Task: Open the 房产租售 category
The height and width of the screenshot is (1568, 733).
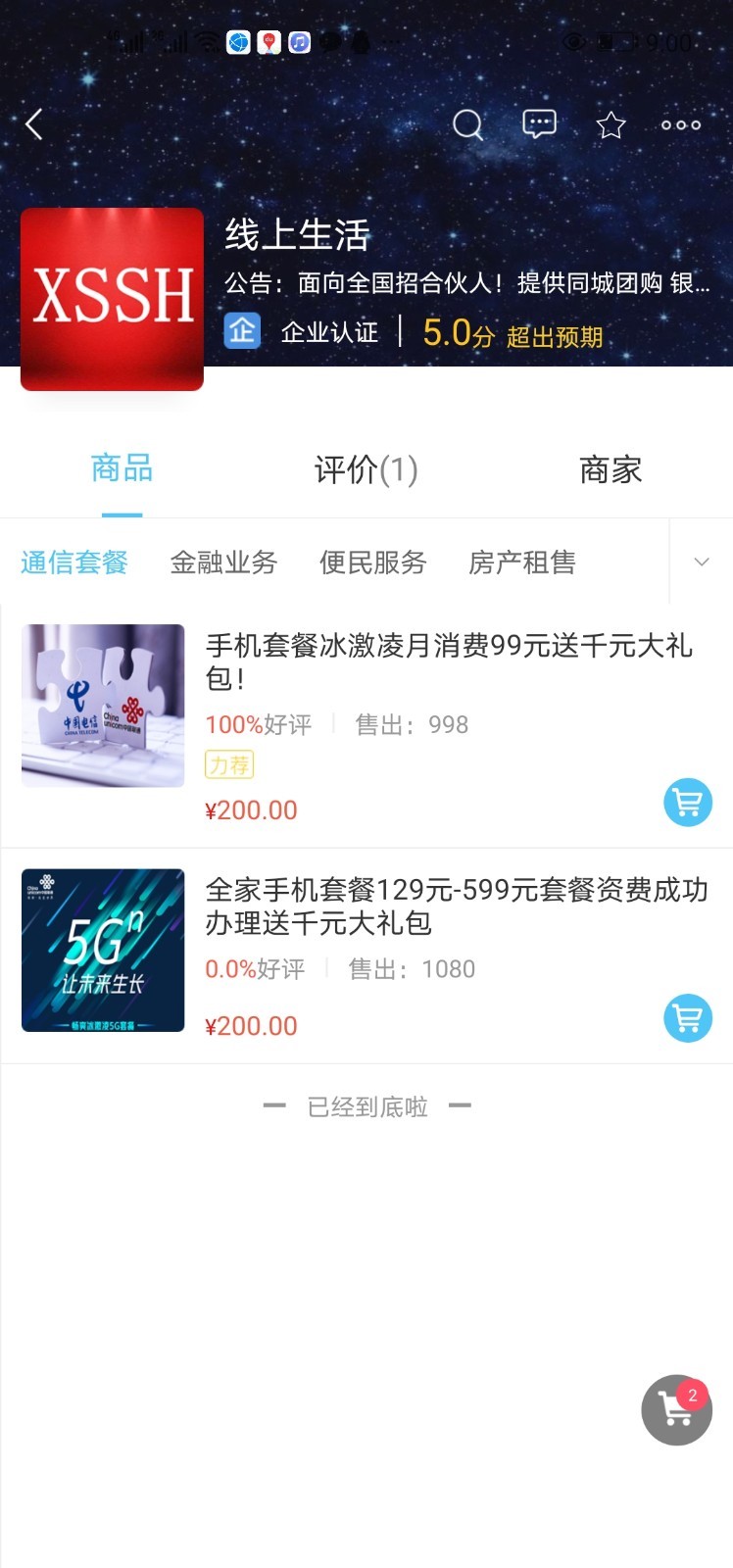Action: click(524, 563)
